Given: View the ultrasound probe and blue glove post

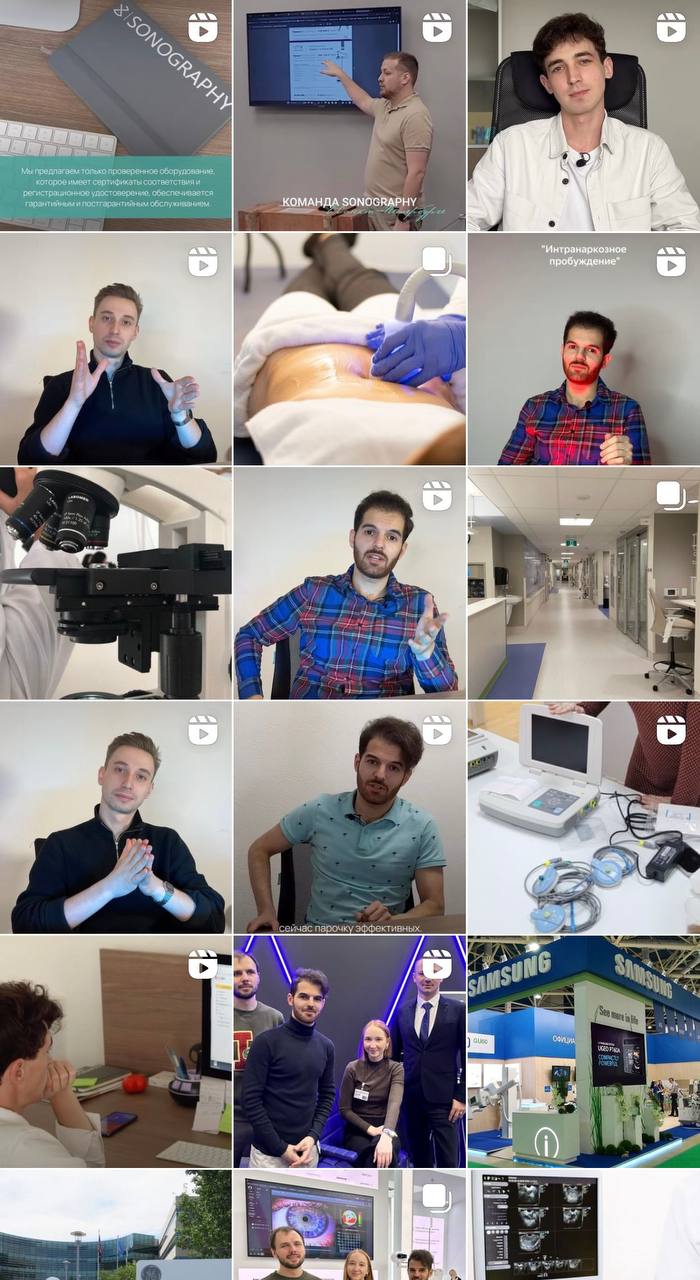Looking at the screenshot, I should click(x=349, y=349).
